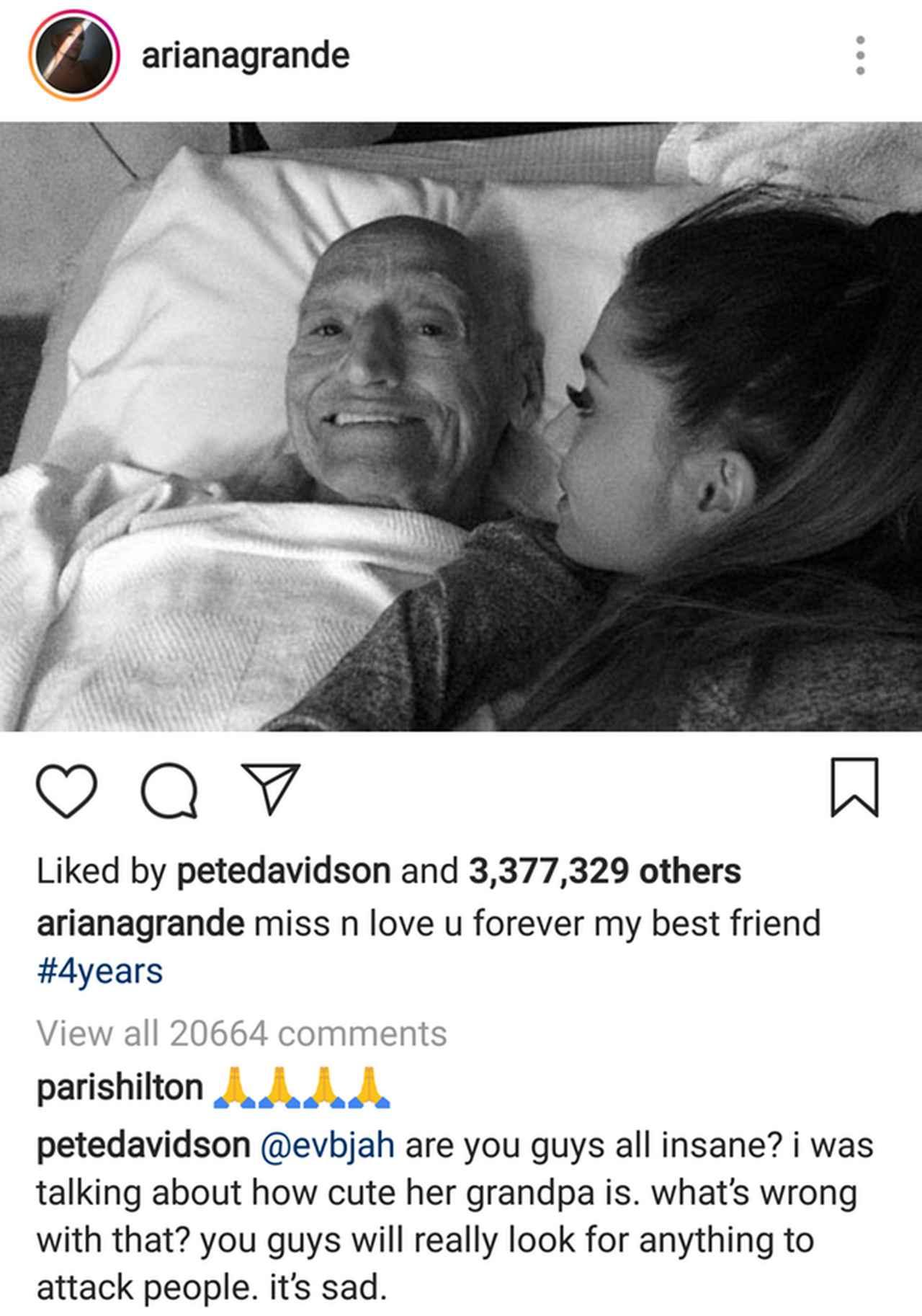View the 3,377,329 others who liked
922x1316 pixels.
click(604, 871)
